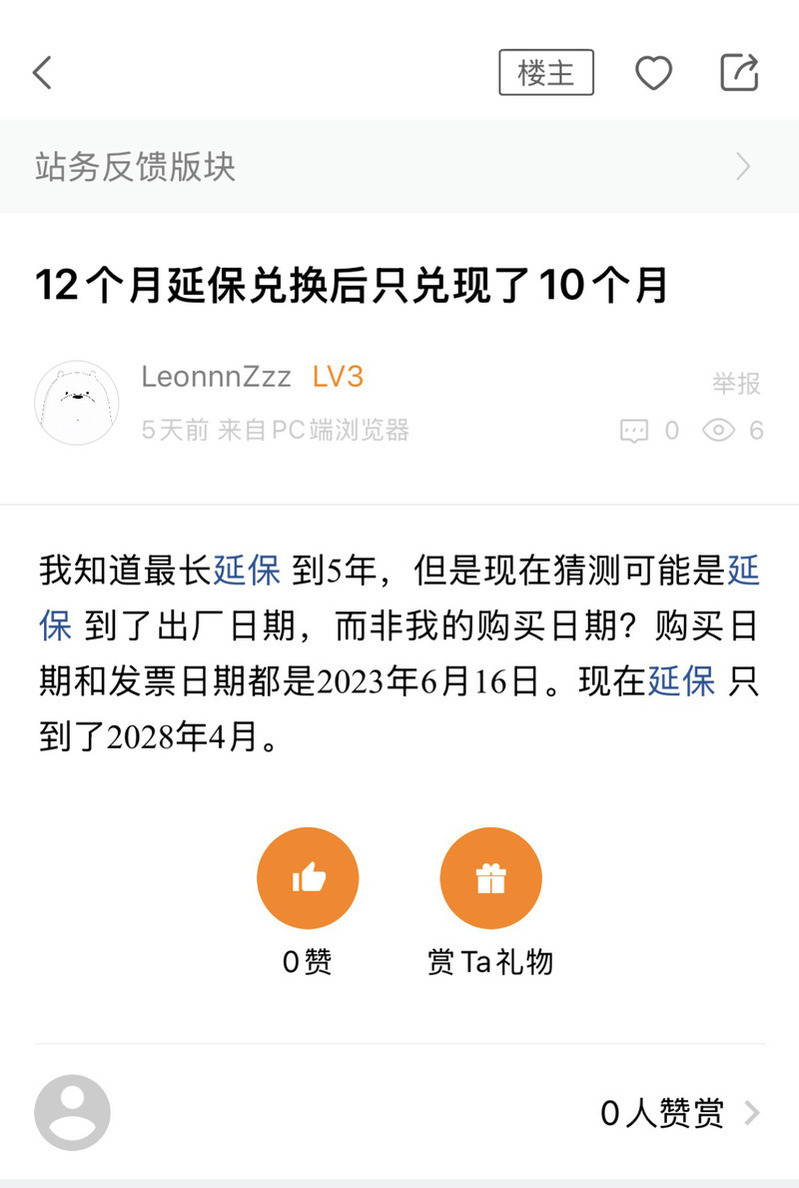The image size is (799, 1188).
Task: Filter to show only 楼主 posts
Action: pos(546,73)
